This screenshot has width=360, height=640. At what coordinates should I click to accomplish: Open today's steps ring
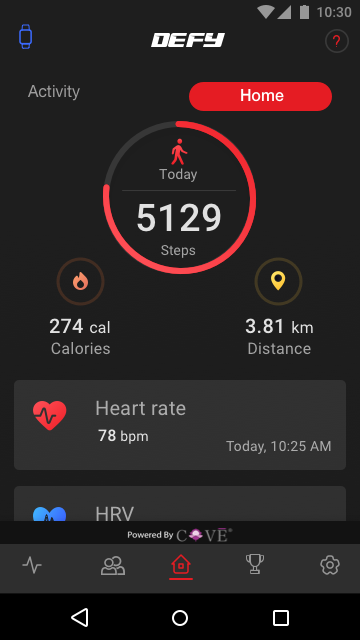coord(180,198)
